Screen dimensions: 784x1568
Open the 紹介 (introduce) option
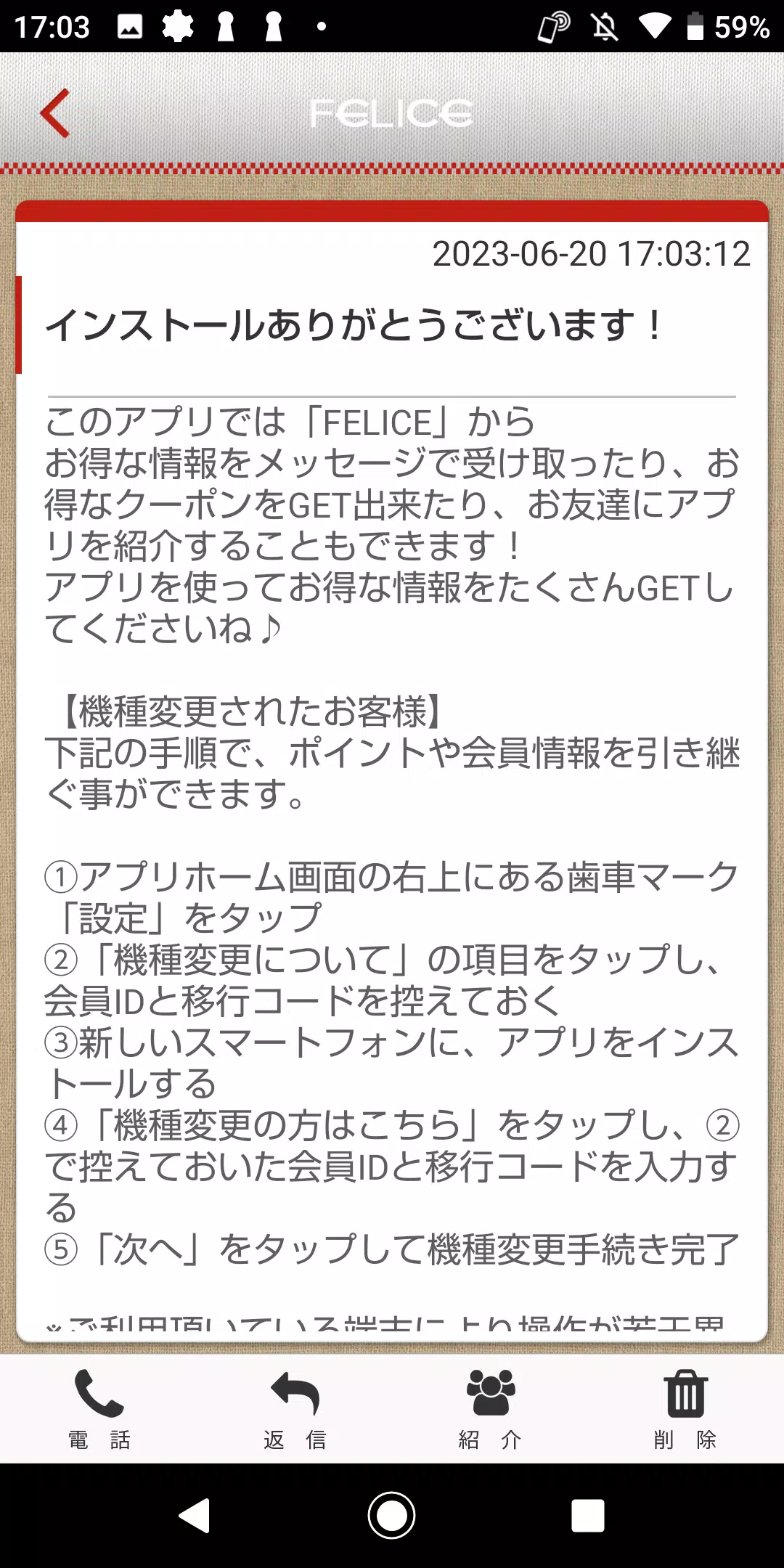click(x=490, y=1408)
